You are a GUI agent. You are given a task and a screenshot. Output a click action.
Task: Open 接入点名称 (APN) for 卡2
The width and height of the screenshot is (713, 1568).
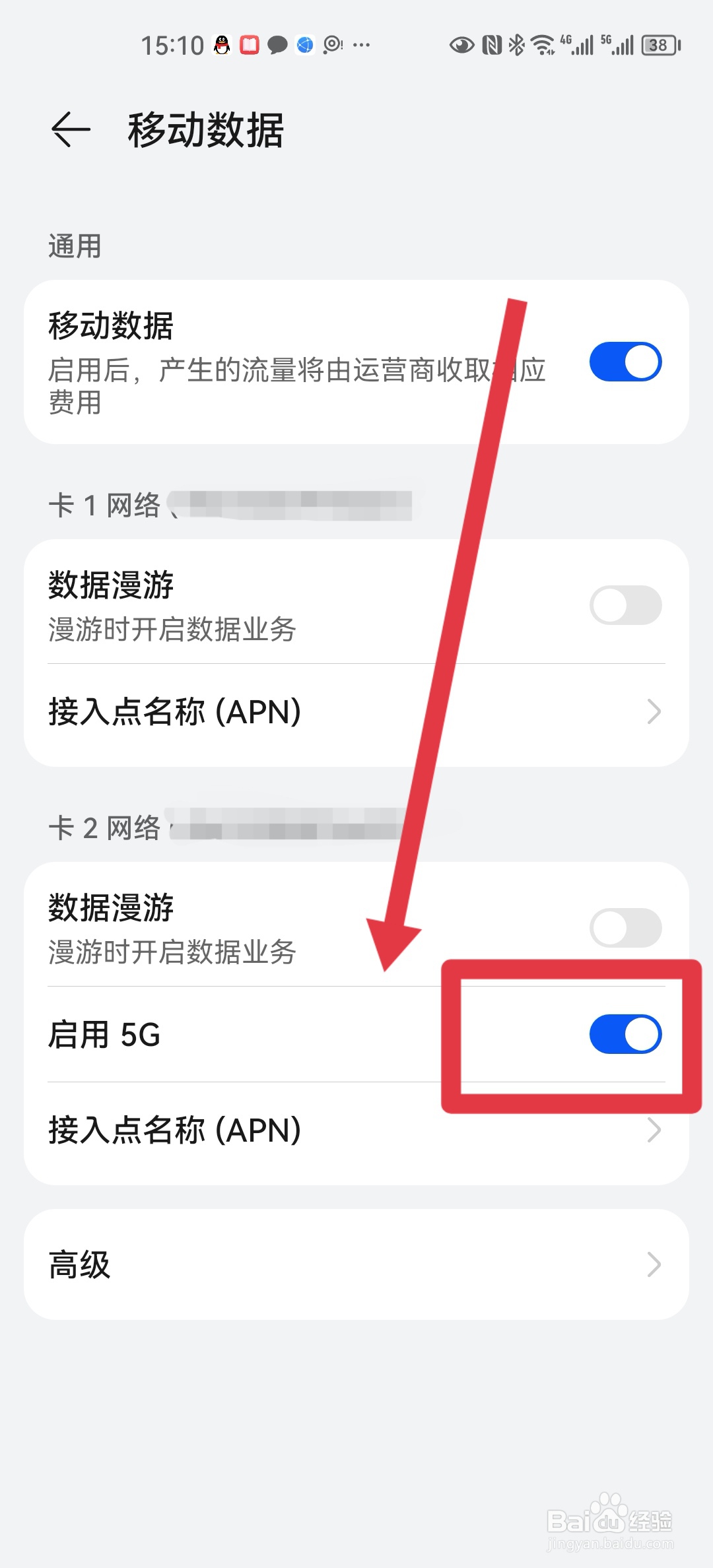pyautogui.click(x=356, y=1130)
